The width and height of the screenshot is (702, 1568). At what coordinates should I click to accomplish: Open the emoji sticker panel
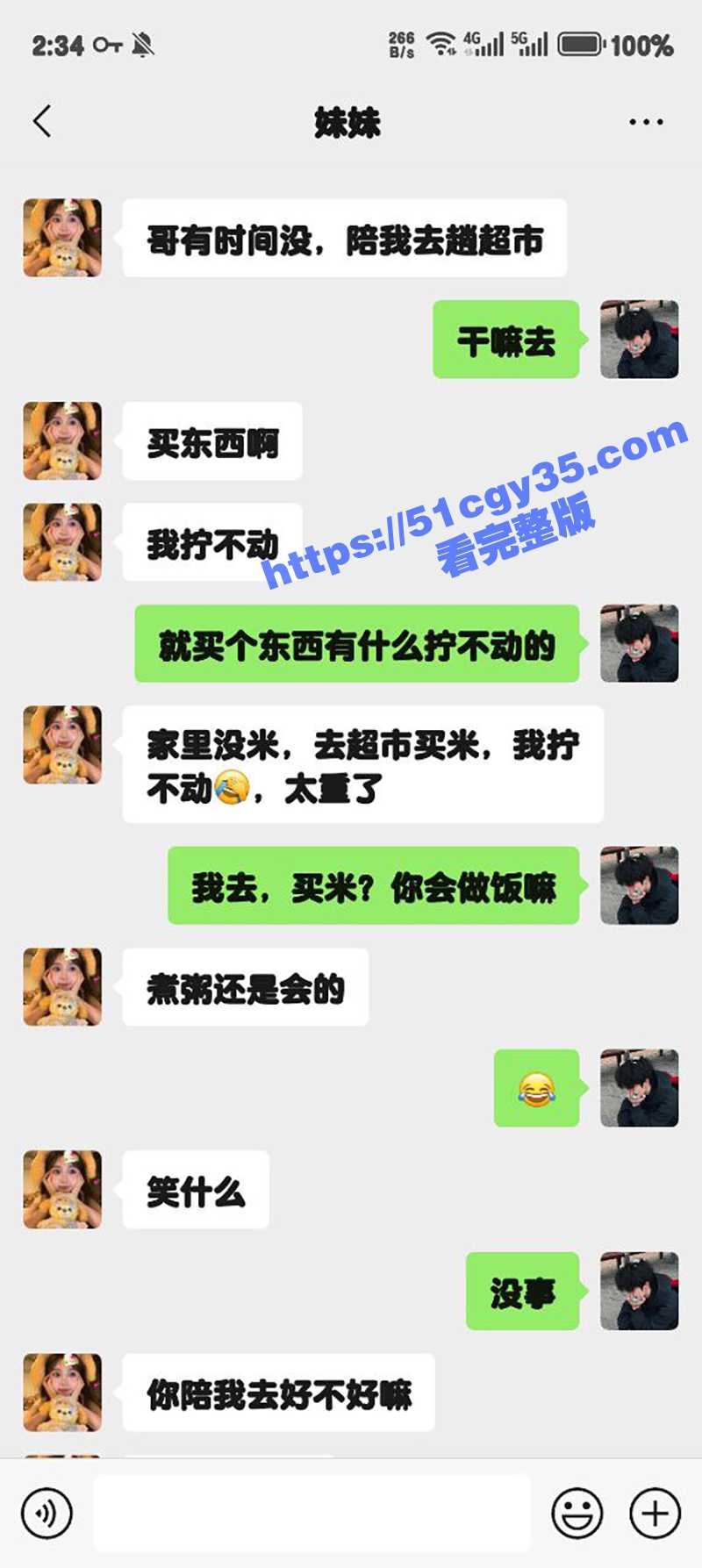pyautogui.click(x=577, y=1514)
